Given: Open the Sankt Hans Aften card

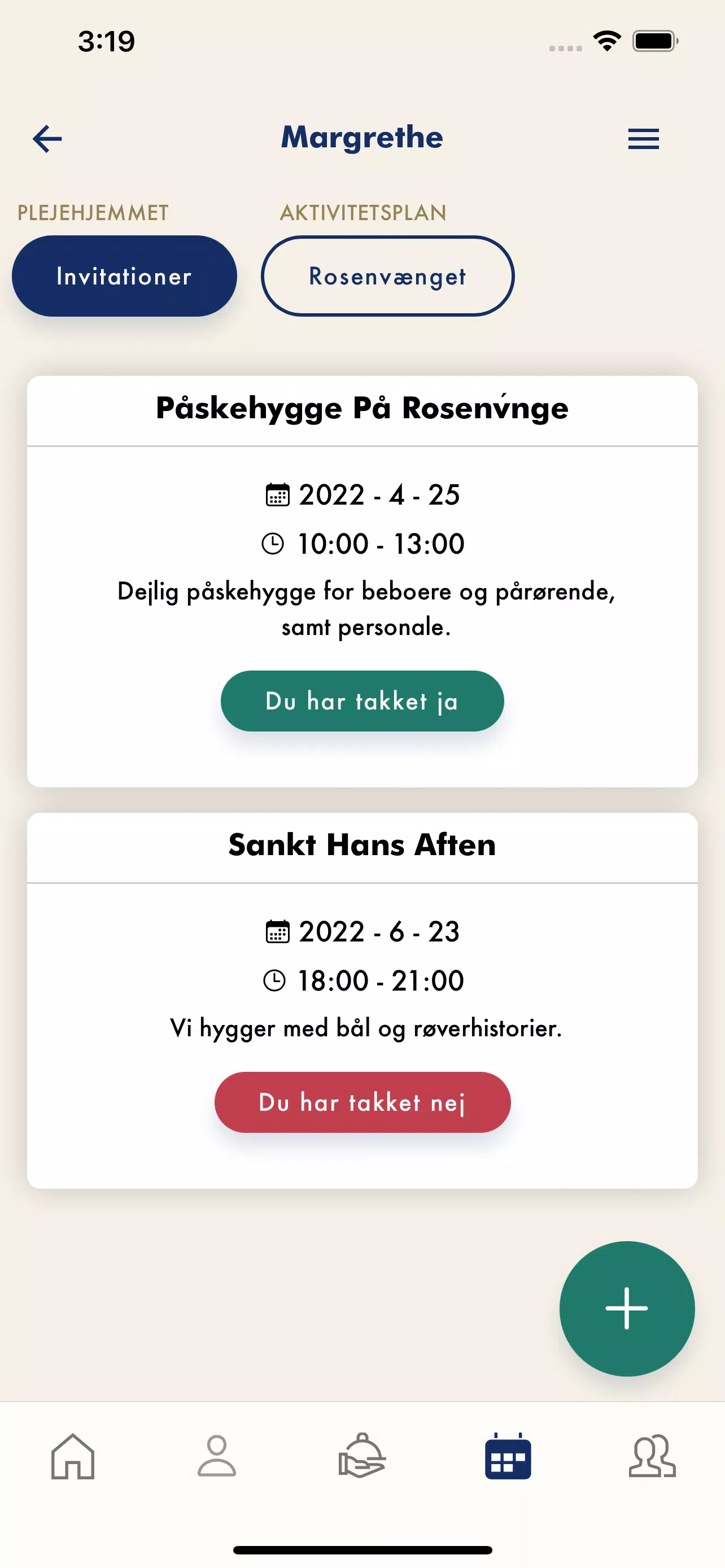Looking at the screenshot, I should coord(362,846).
